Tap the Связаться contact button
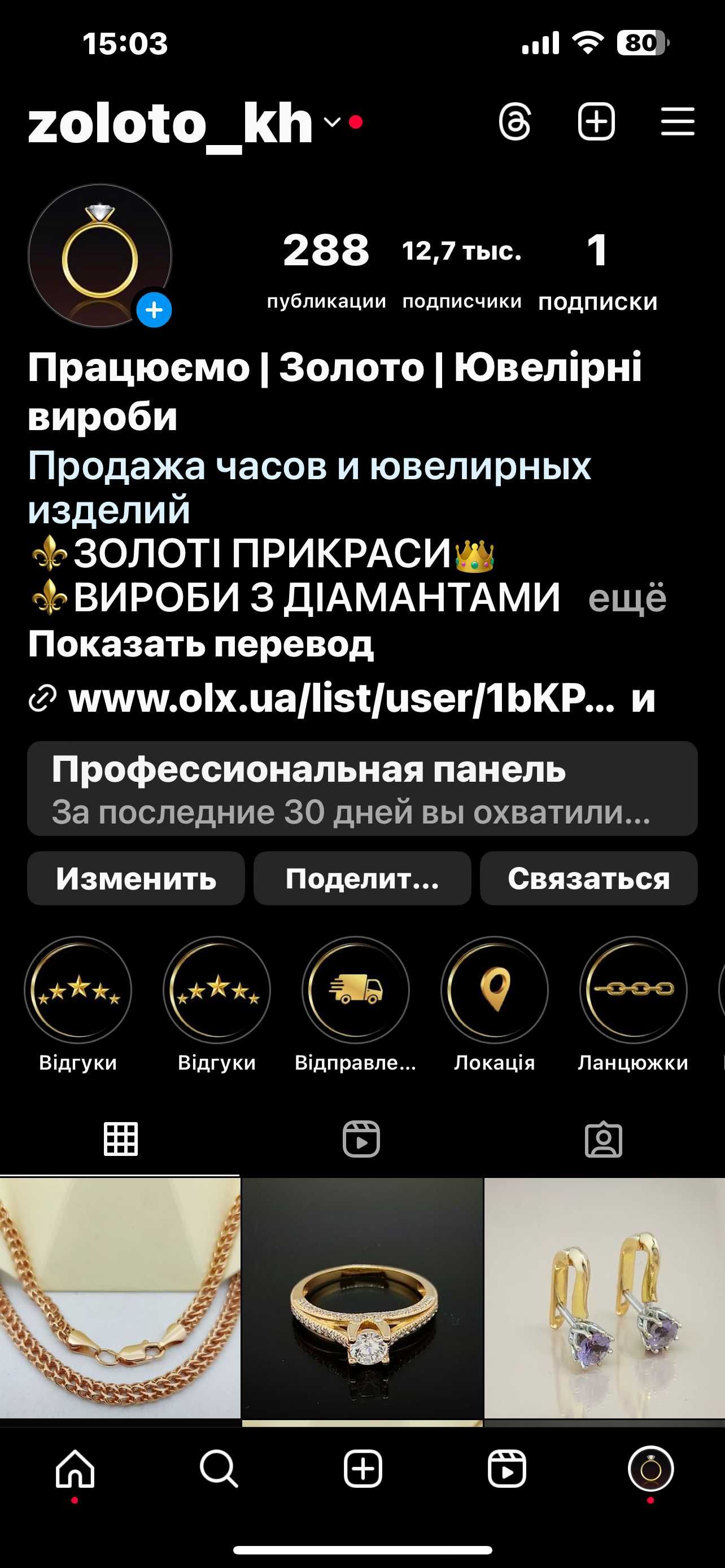725x1568 pixels. click(x=589, y=878)
